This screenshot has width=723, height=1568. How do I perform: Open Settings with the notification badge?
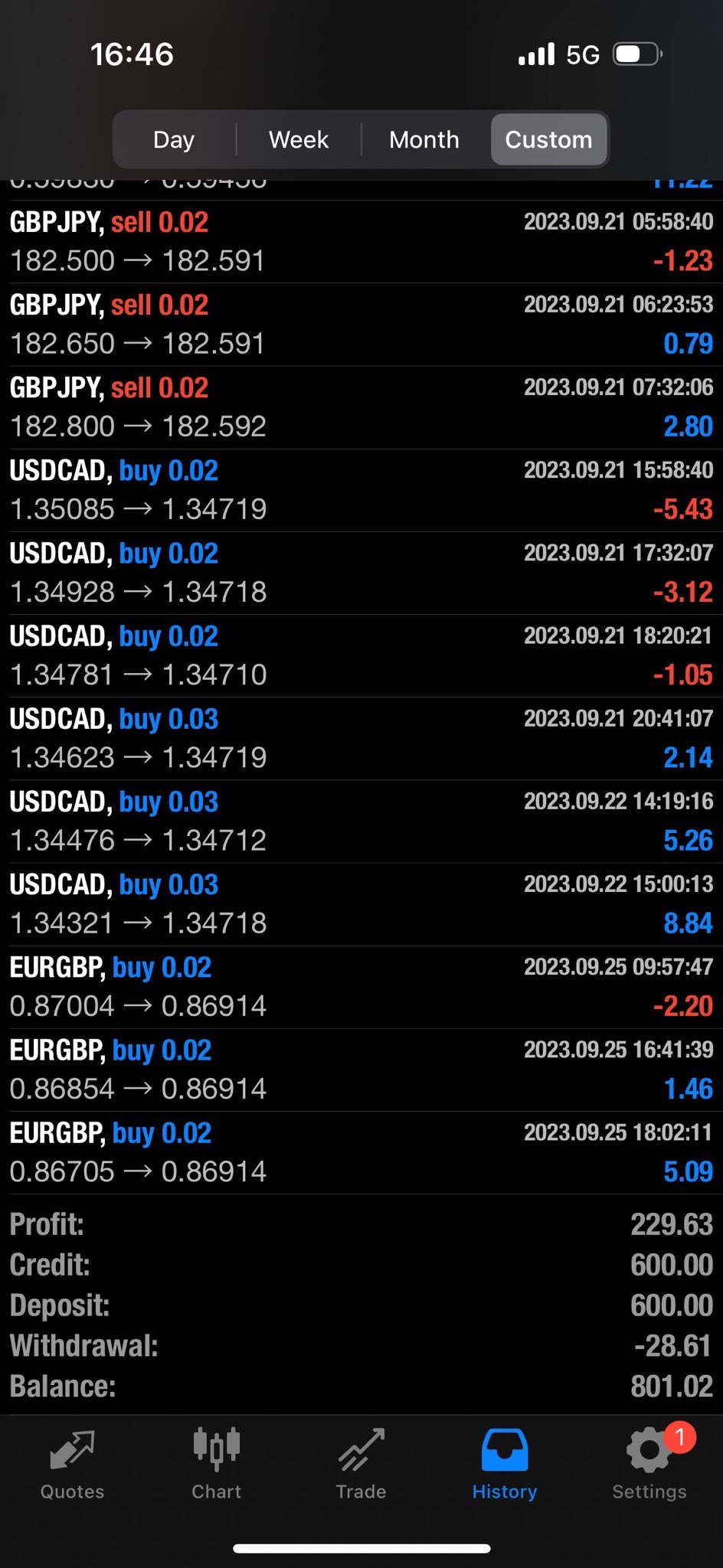pos(649,1465)
